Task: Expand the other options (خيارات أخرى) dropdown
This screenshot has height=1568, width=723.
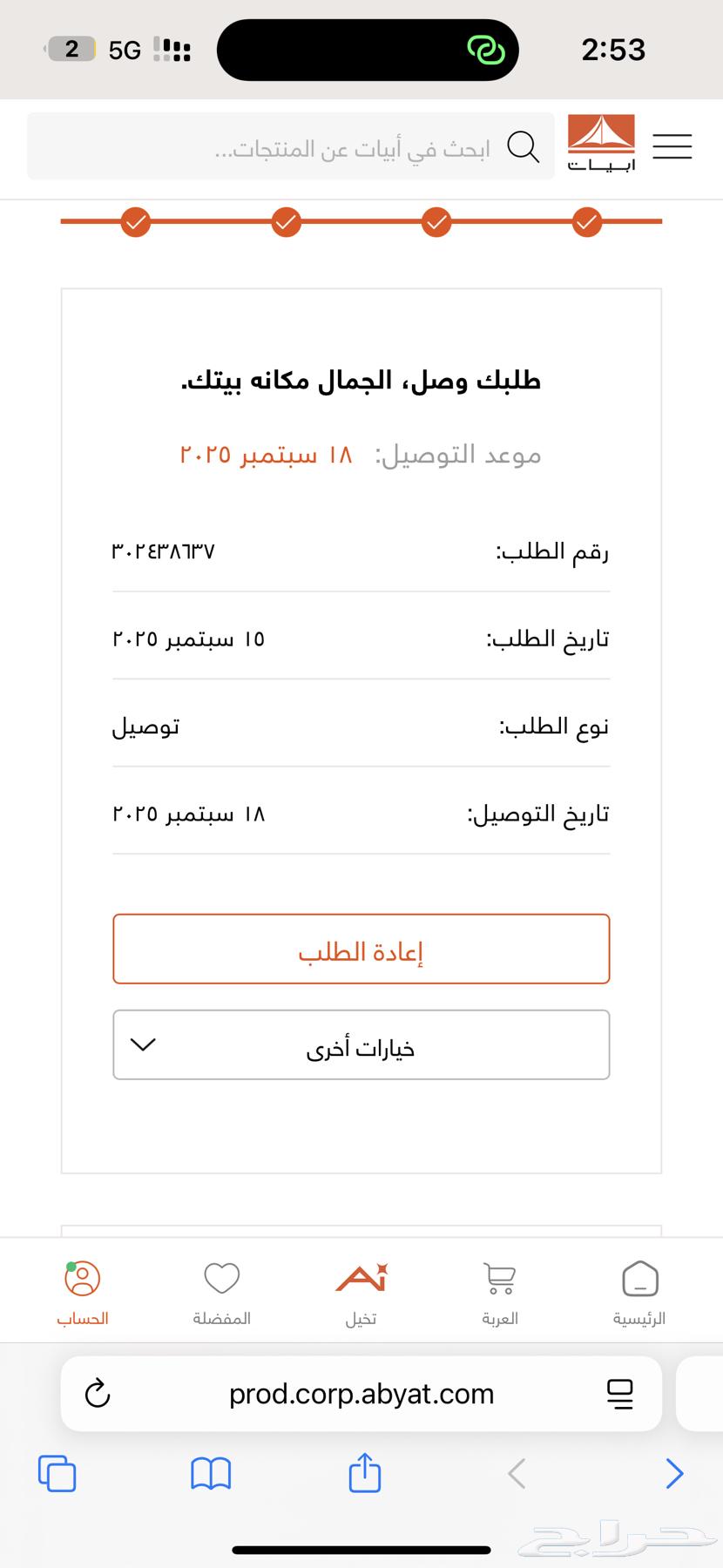Action: (x=361, y=1044)
